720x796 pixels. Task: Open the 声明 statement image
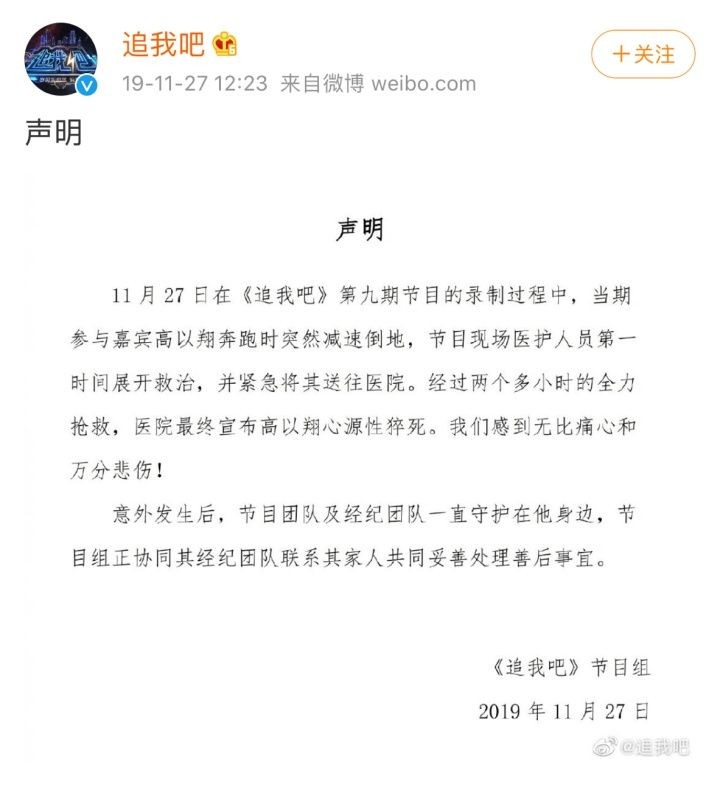tap(359, 470)
